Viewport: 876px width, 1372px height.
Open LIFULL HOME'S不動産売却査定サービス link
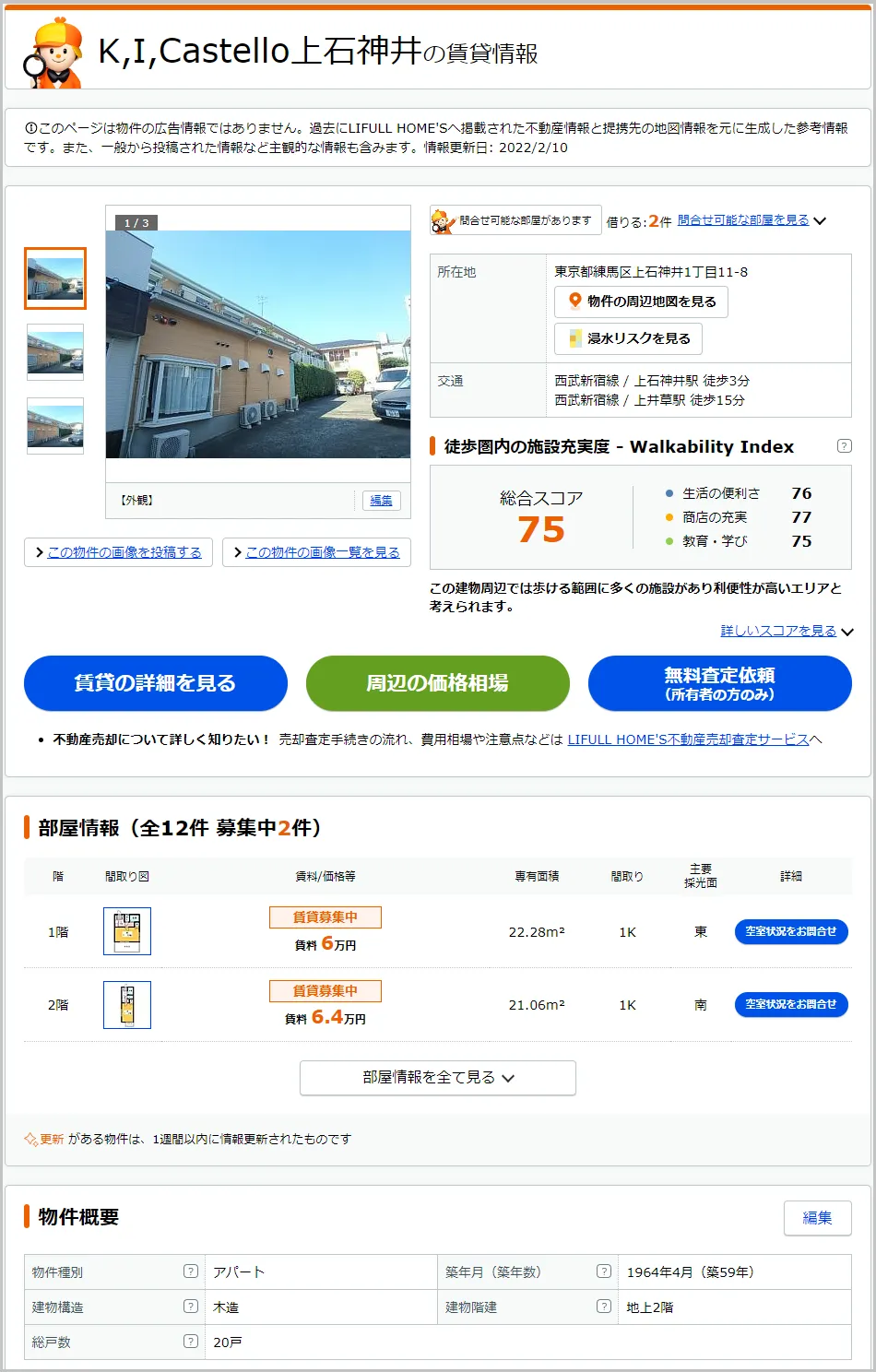pos(688,739)
